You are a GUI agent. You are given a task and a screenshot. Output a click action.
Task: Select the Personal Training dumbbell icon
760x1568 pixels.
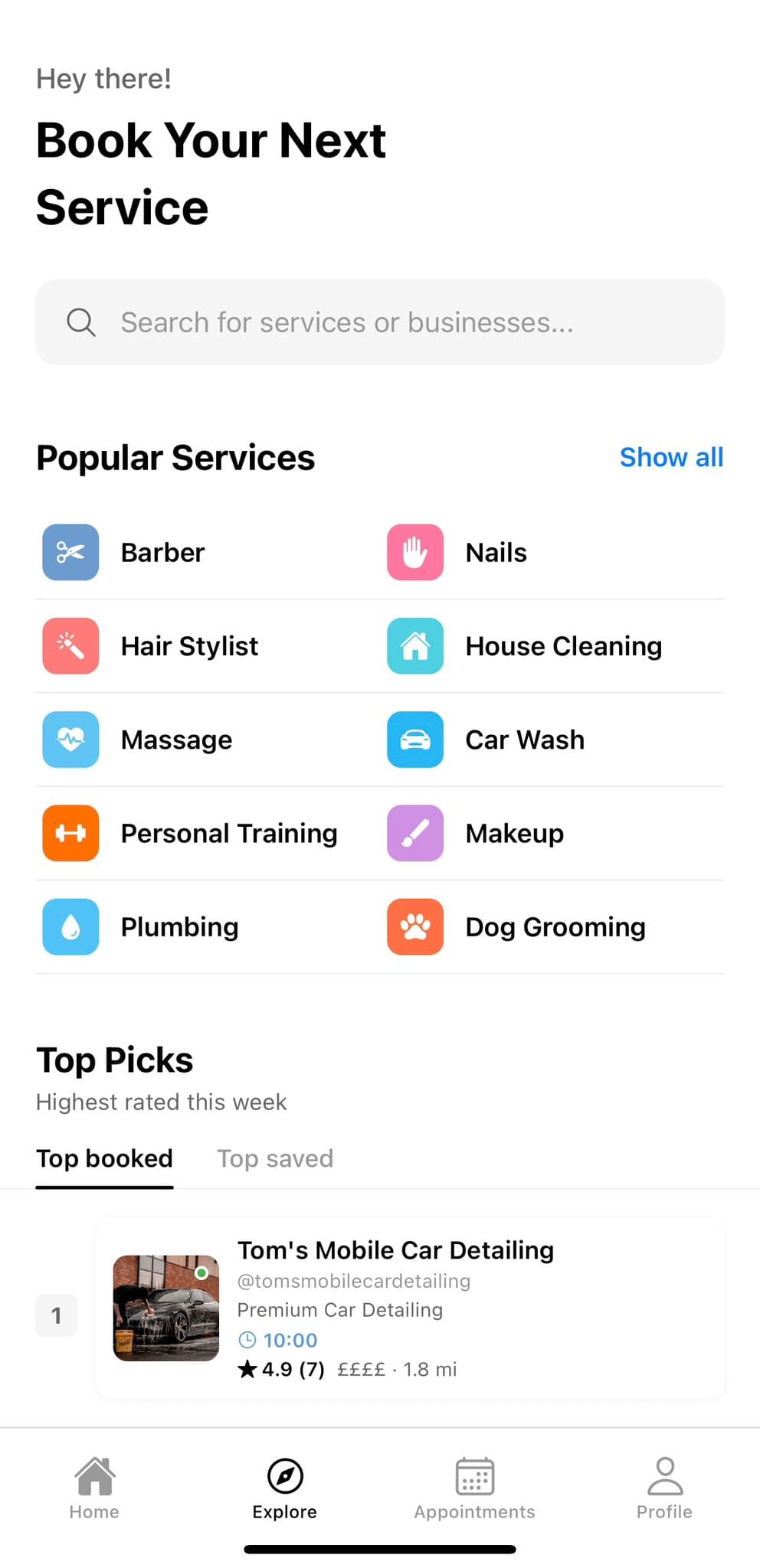pos(70,833)
